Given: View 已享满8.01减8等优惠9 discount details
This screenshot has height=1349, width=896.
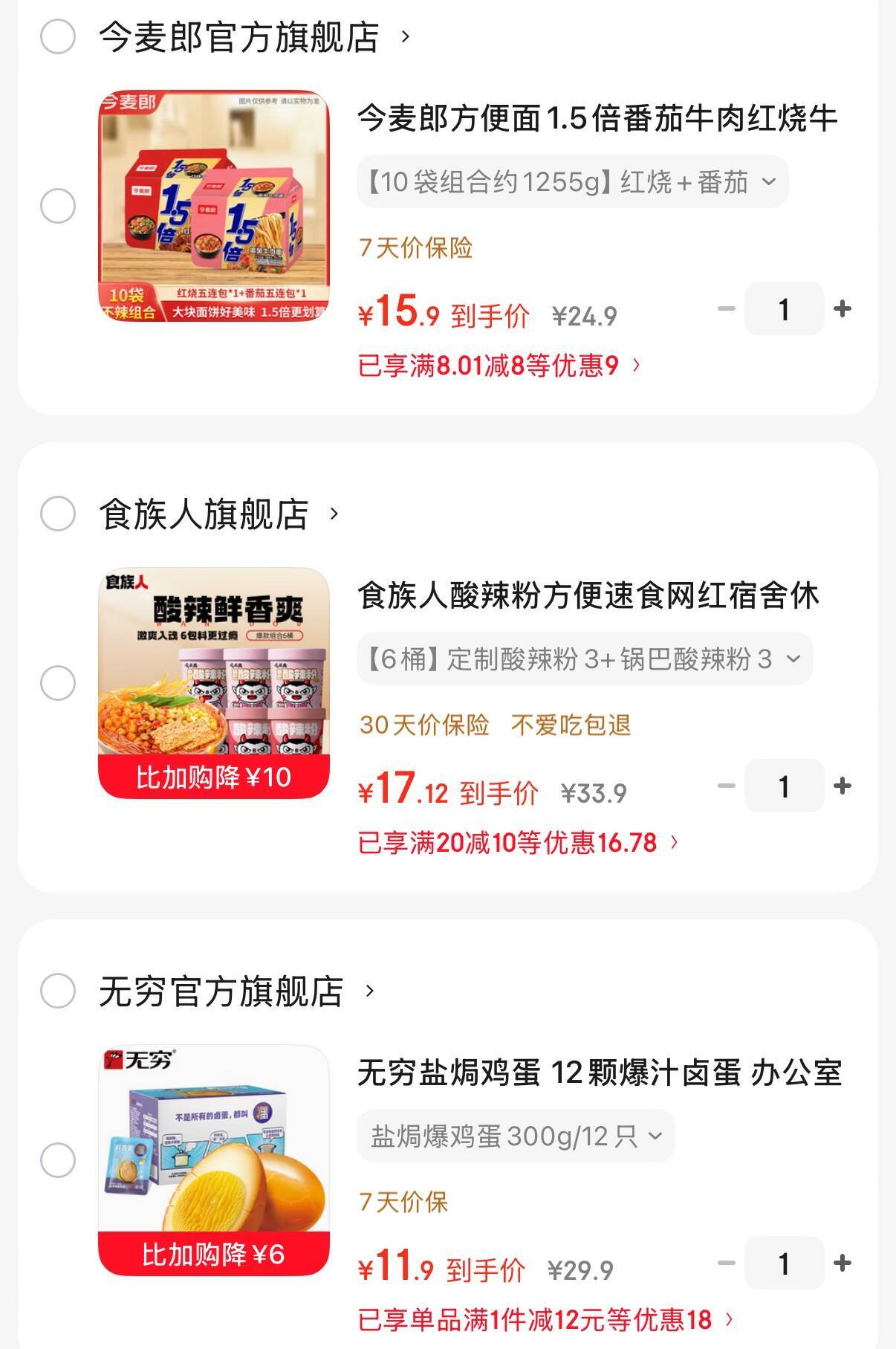Looking at the screenshot, I should 499,366.
